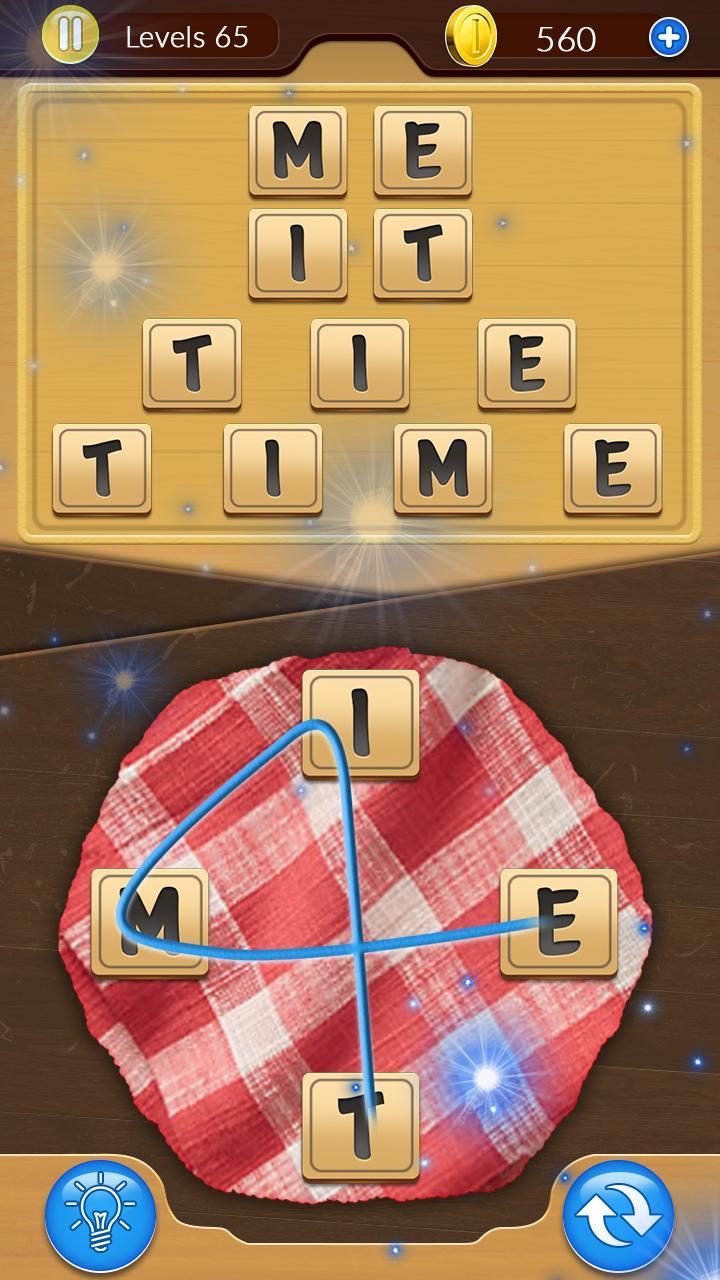Select letter T on the cloth

(x=360, y=1127)
